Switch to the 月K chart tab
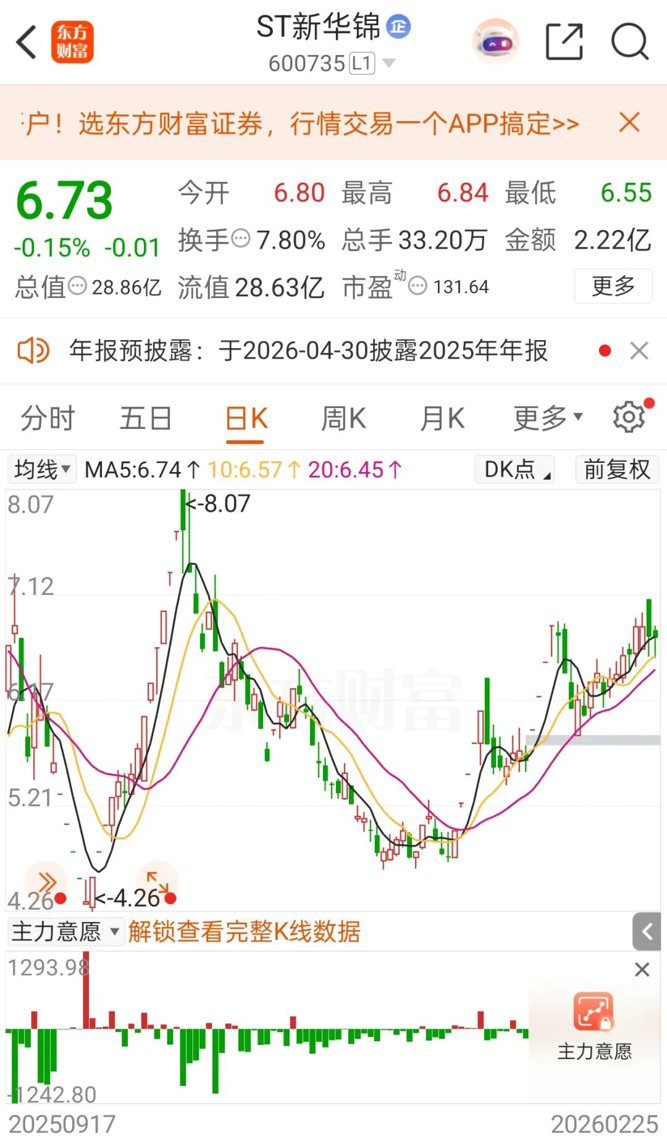 coord(441,418)
